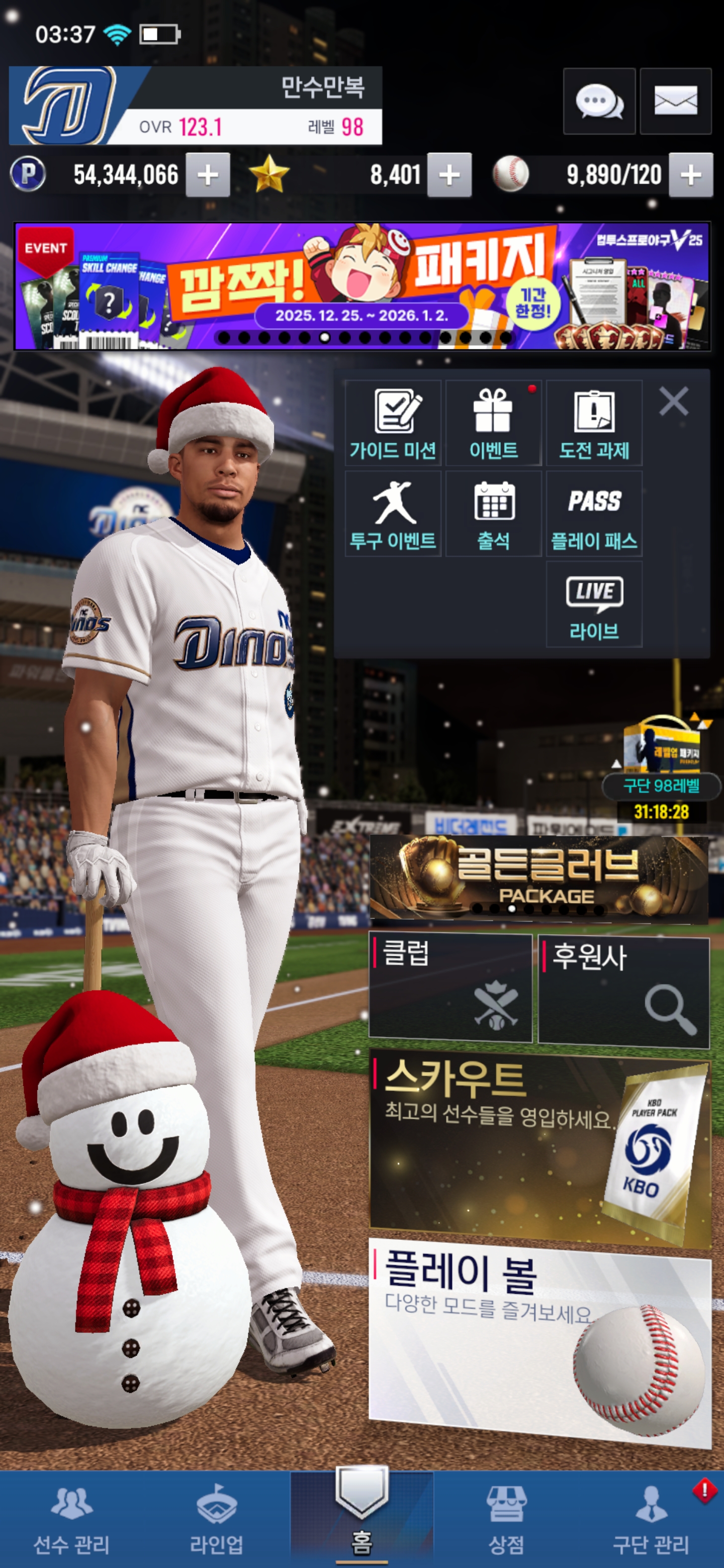Screen dimensions: 724x1568
Task: Open the 이벤트 gift menu
Action: coord(493,423)
